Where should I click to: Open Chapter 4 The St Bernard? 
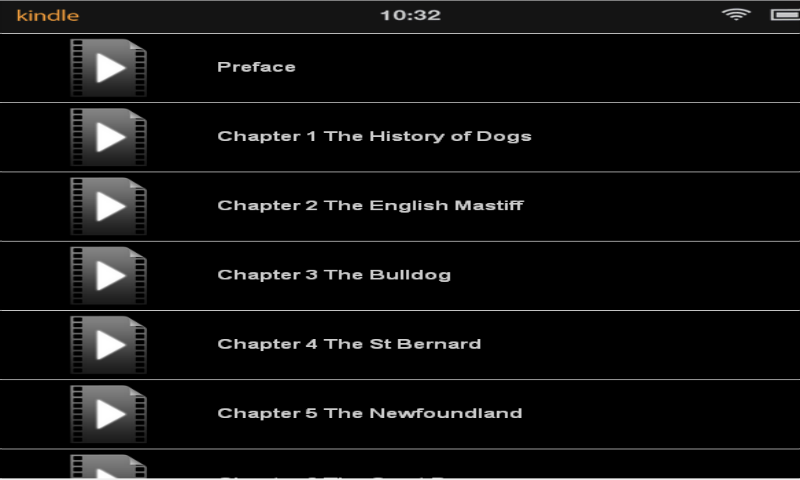pos(349,344)
